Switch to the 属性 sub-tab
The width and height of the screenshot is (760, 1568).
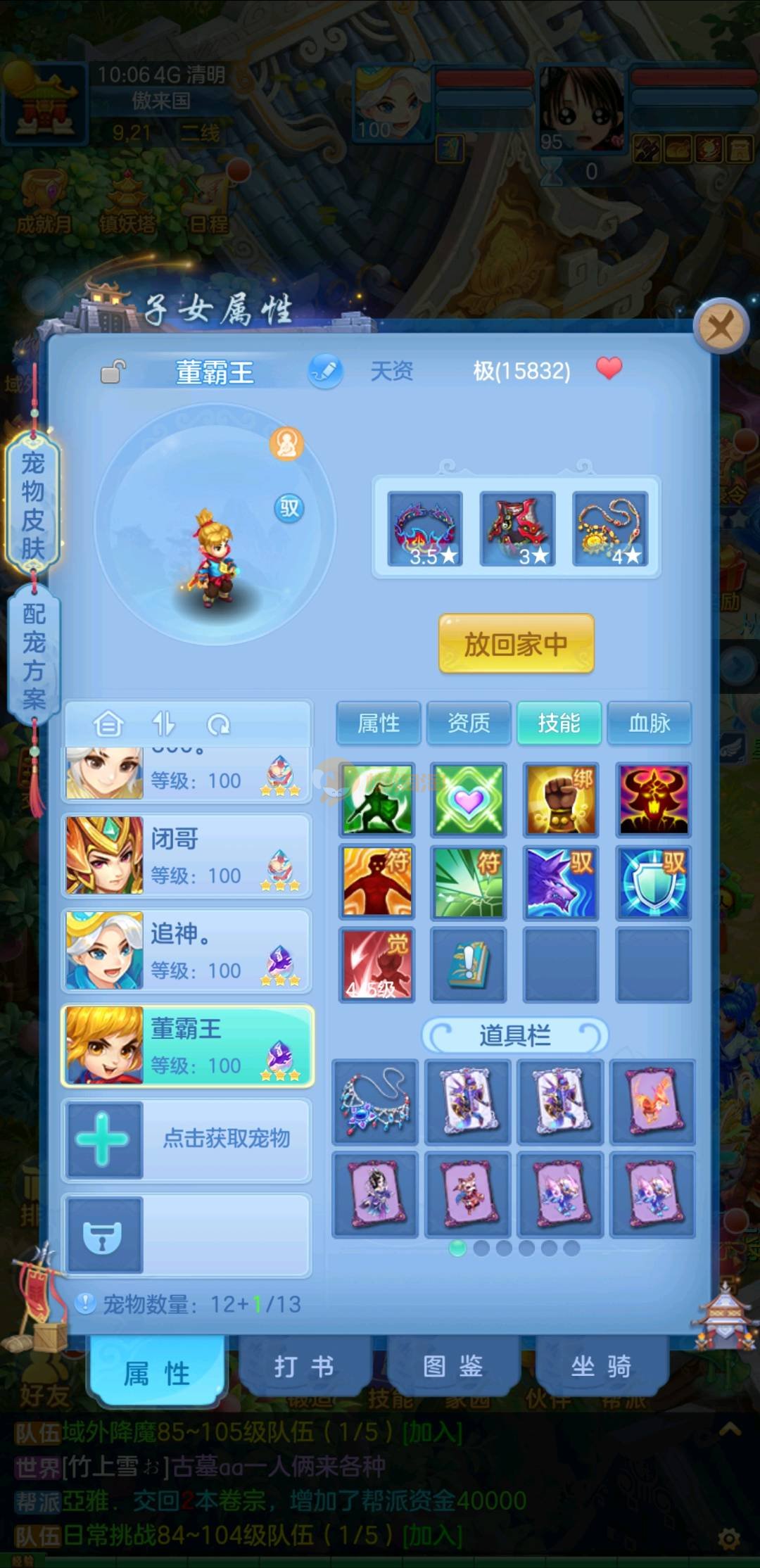coord(379,723)
